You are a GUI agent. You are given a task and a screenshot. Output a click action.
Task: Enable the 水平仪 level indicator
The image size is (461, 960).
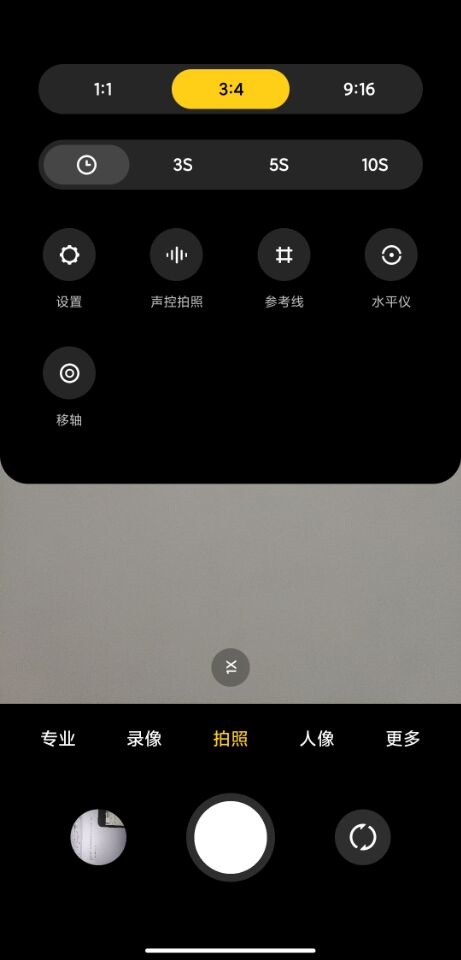tap(391, 255)
